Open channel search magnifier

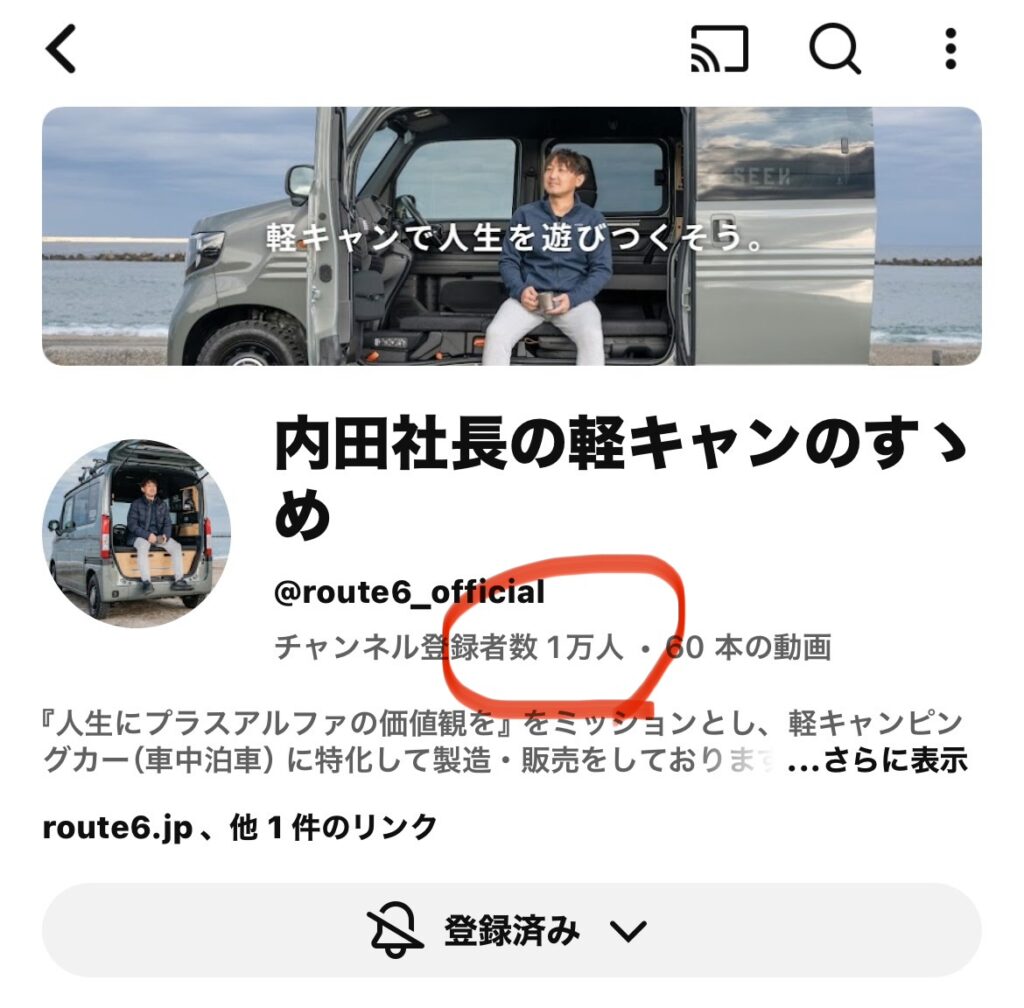coord(834,48)
